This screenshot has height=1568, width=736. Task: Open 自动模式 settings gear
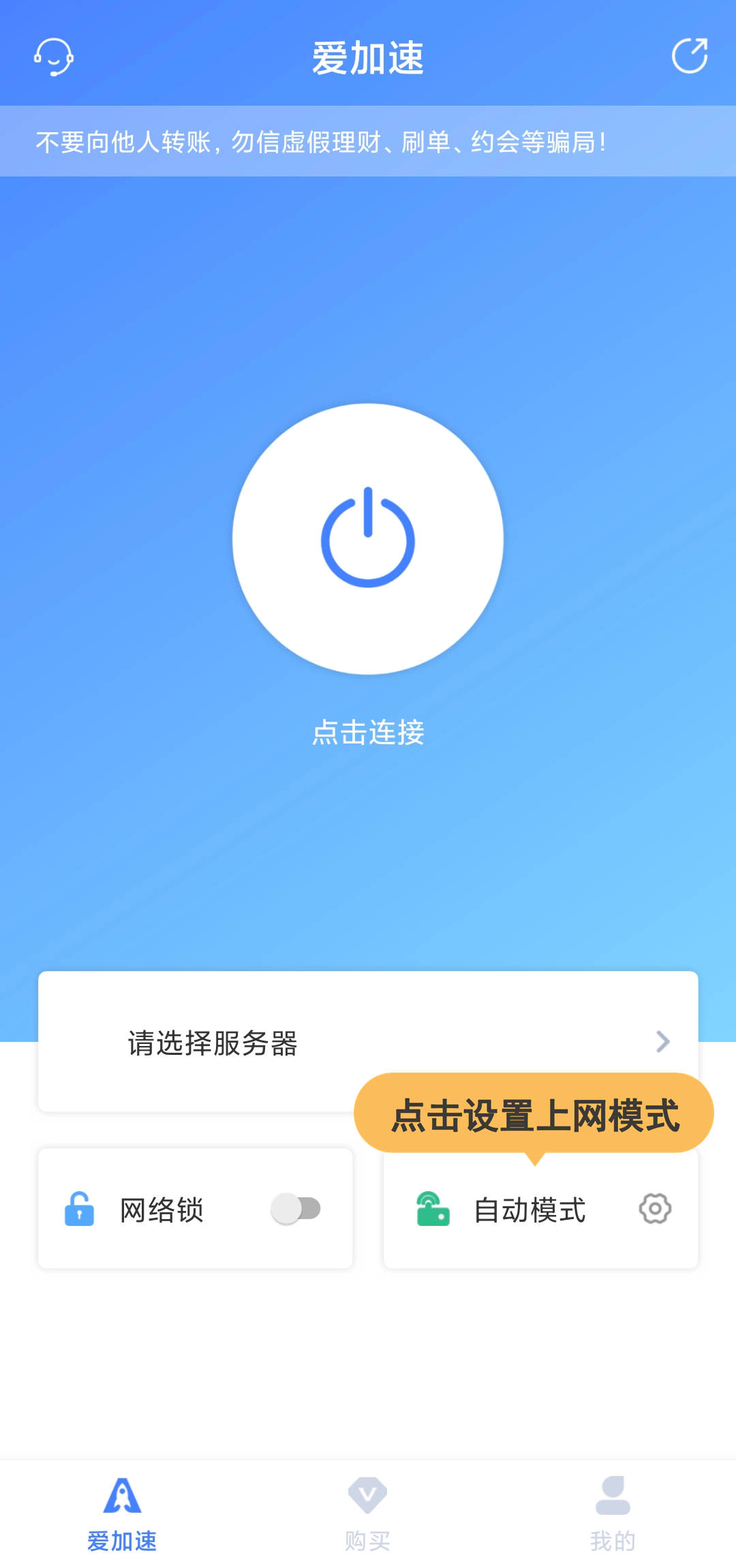(655, 1209)
